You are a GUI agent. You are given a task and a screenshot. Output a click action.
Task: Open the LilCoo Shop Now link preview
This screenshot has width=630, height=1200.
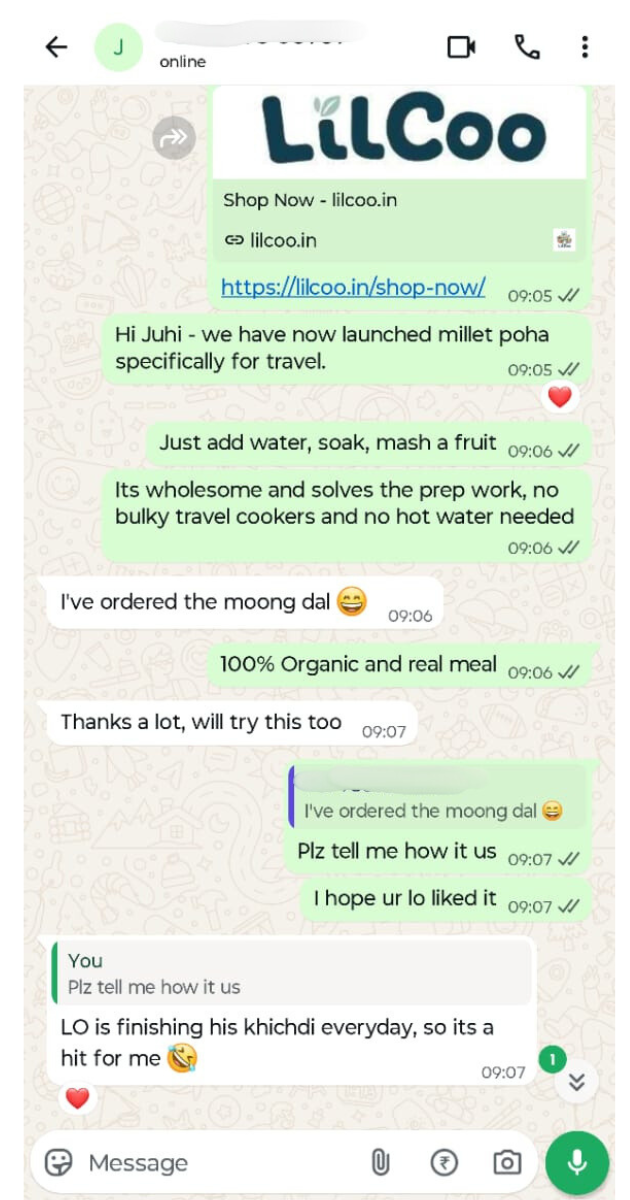click(399, 199)
